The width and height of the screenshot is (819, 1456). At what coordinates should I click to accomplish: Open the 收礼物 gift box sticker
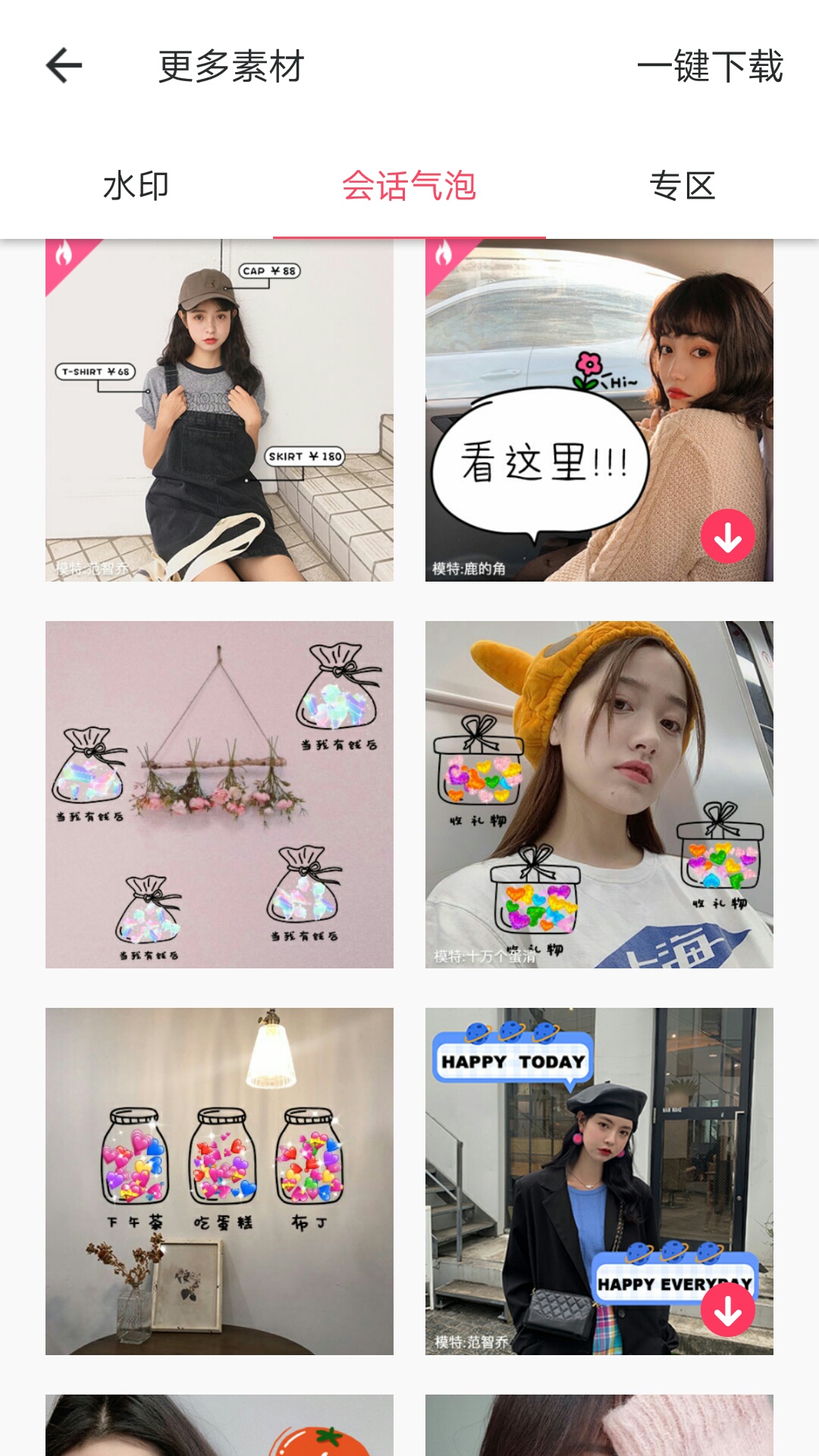pyautogui.click(x=599, y=794)
